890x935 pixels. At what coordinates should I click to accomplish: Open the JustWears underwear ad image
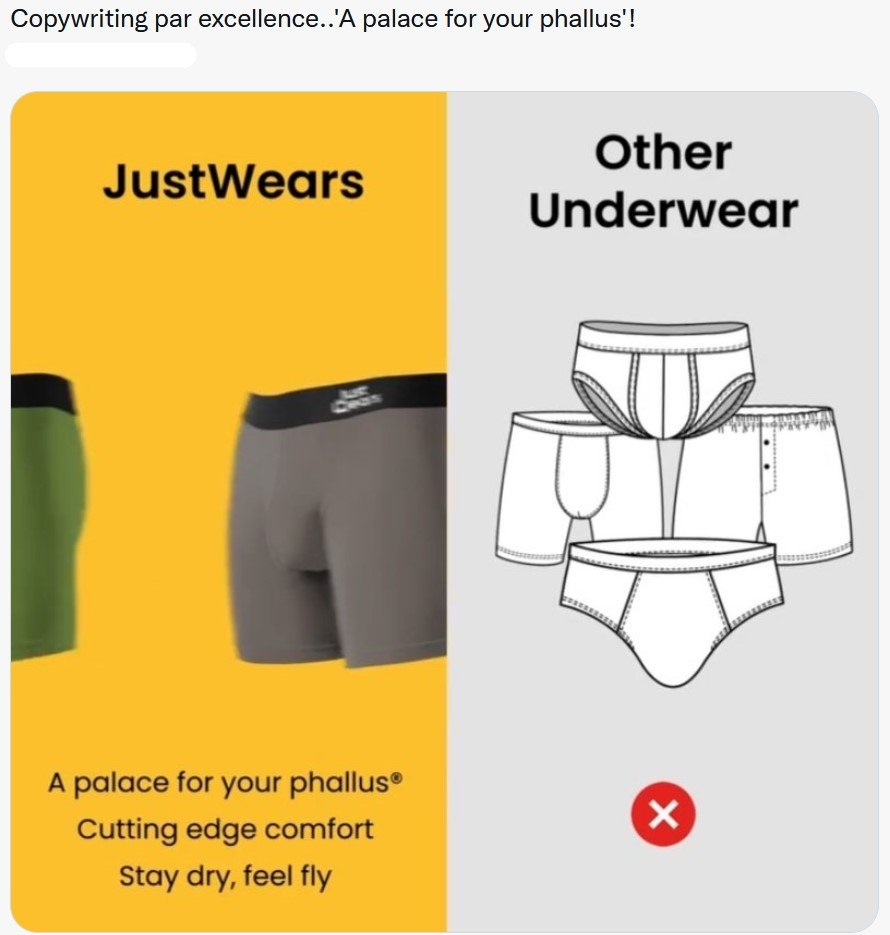coord(444,510)
